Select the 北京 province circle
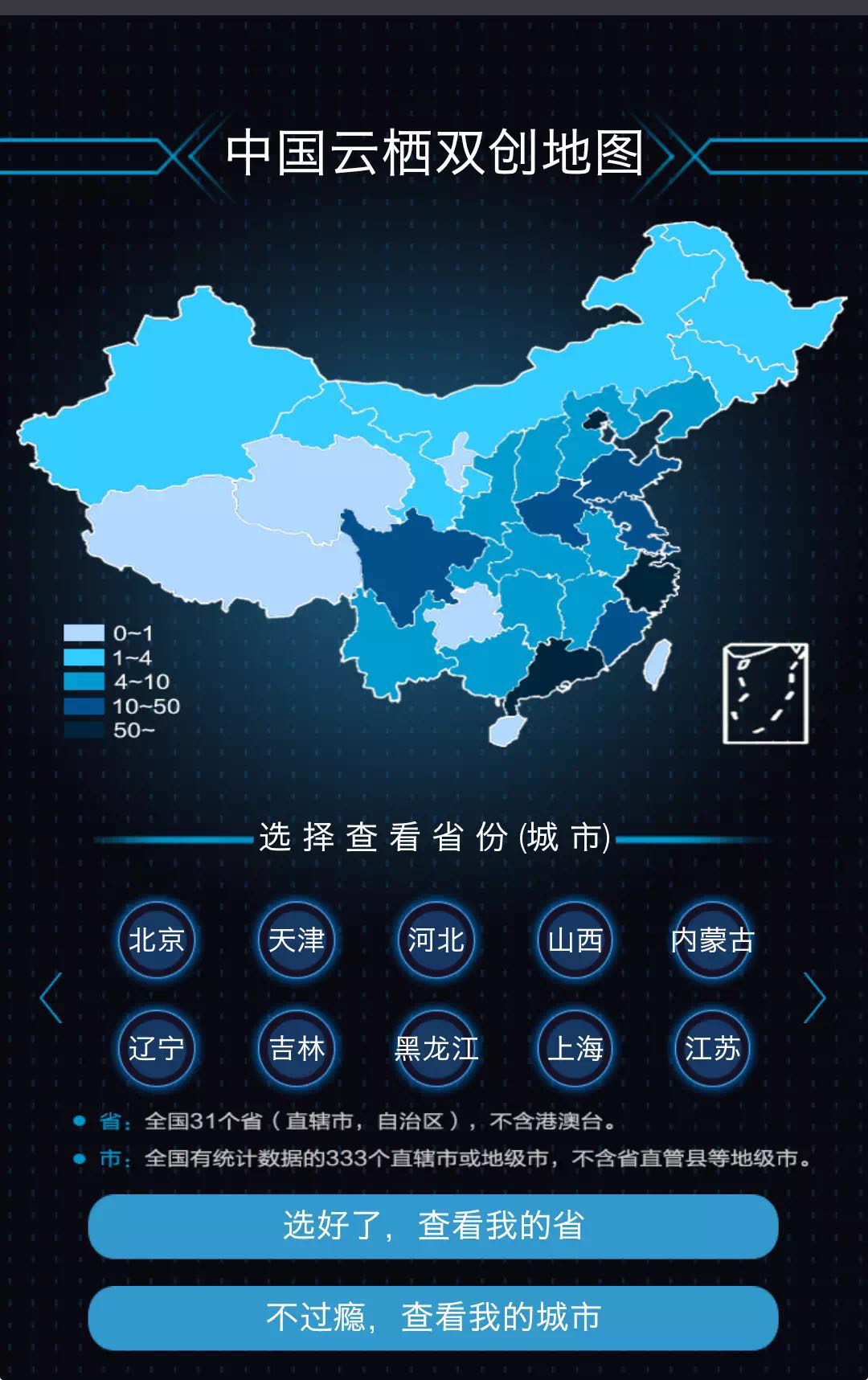This screenshot has width=868, height=1380. click(158, 940)
